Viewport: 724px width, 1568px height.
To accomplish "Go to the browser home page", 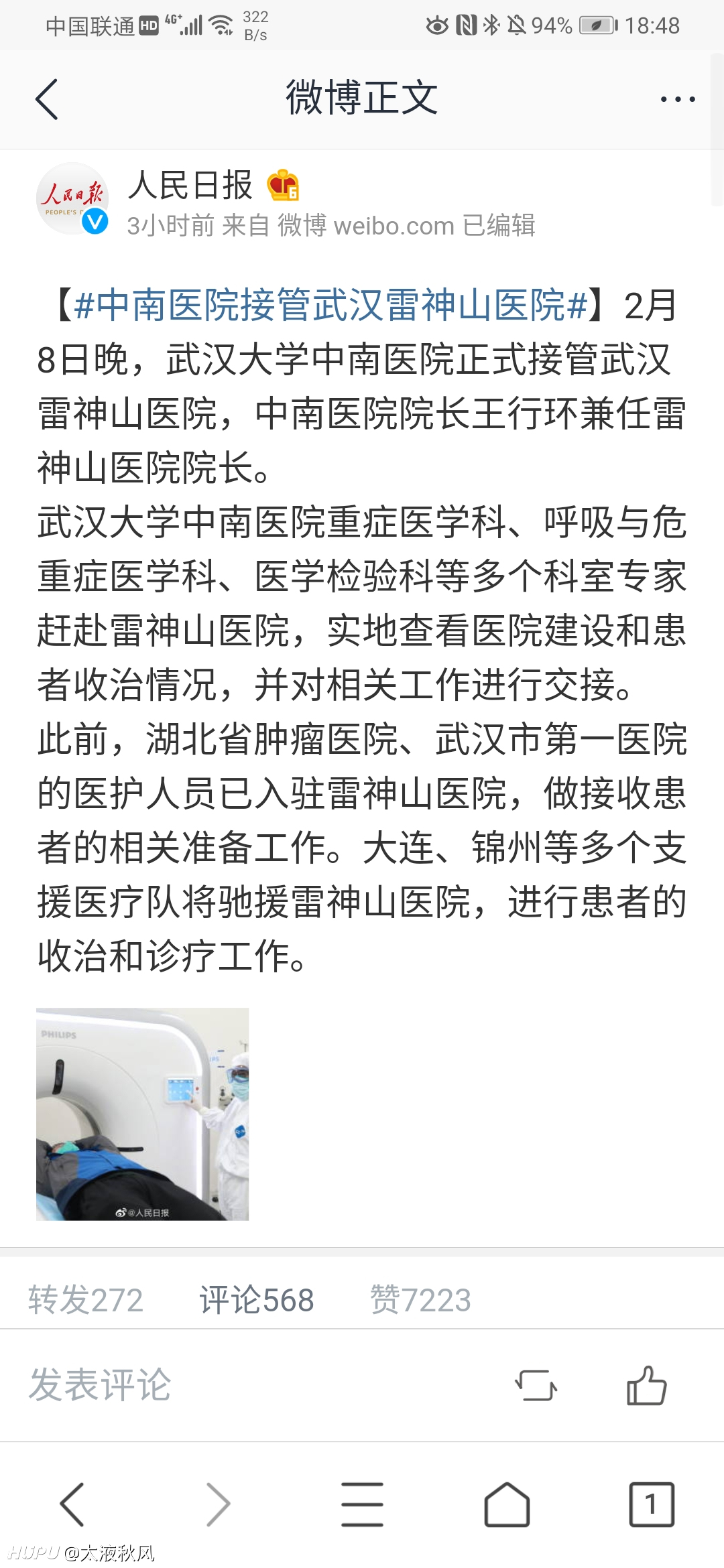I will (507, 1504).
